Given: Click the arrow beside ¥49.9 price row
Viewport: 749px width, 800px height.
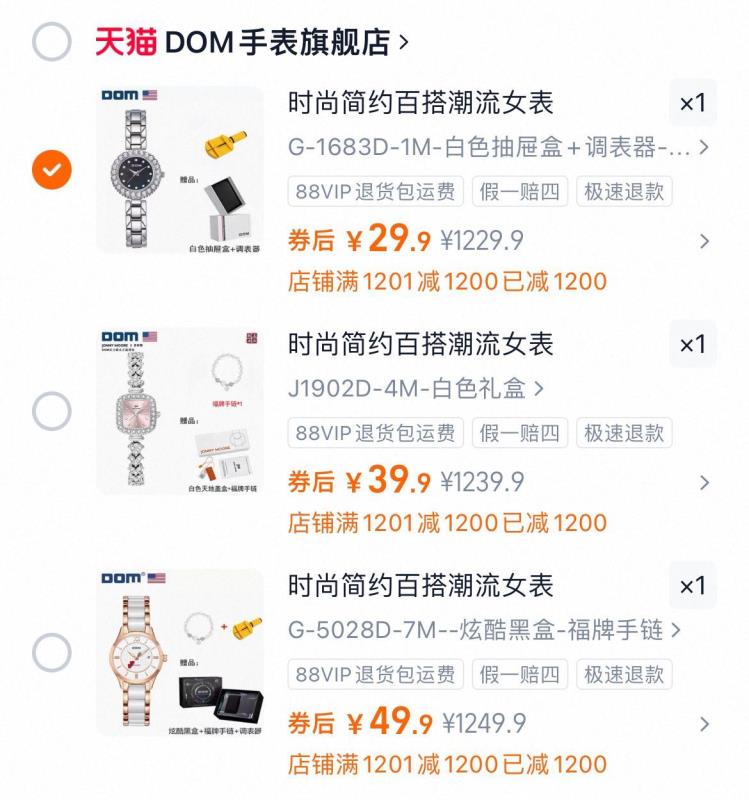Looking at the screenshot, I should pos(706,722).
